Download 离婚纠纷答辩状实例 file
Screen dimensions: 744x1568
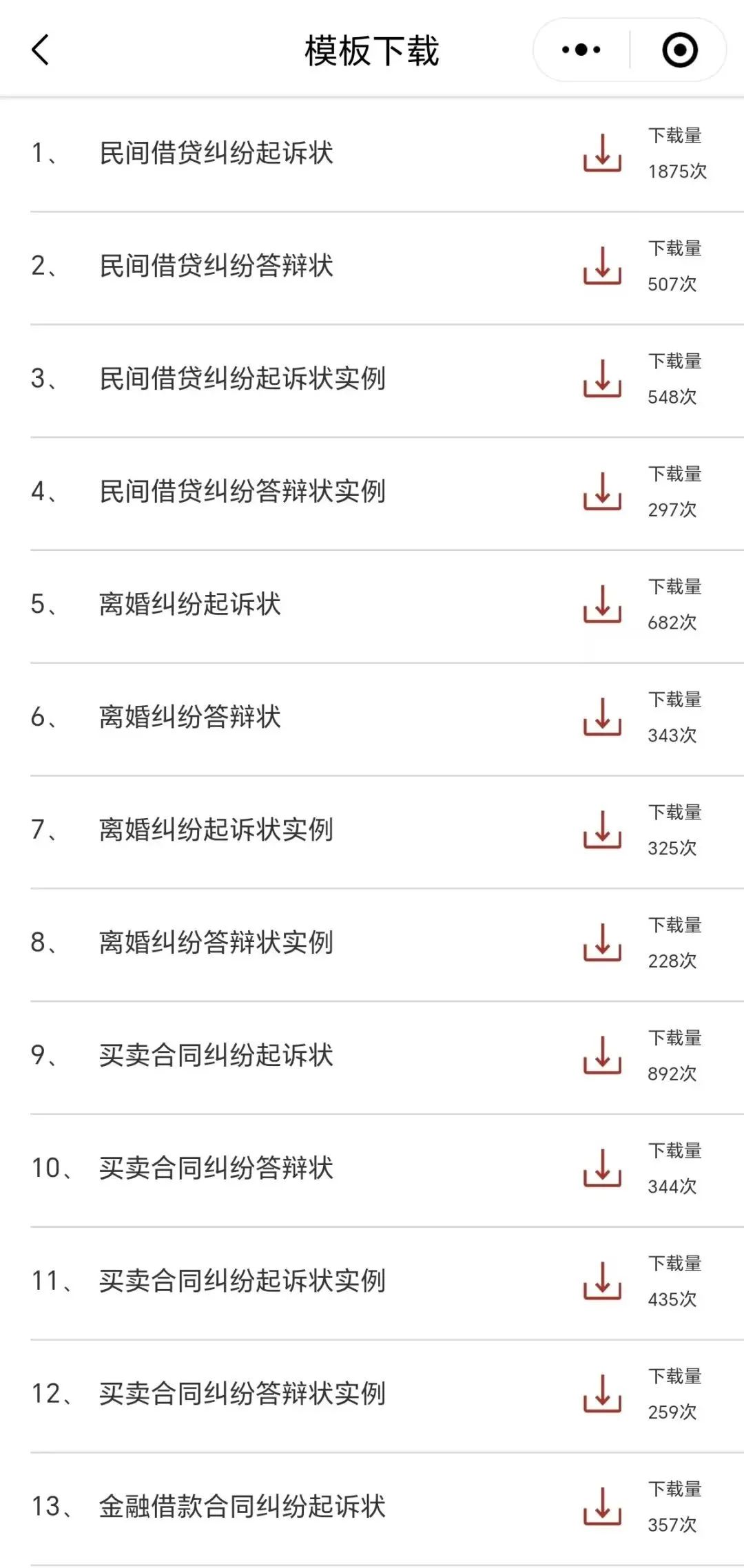602,943
